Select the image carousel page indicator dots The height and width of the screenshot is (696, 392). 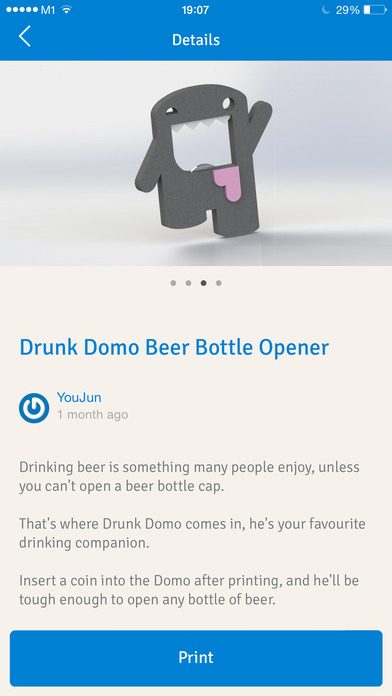tap(196, 283)
